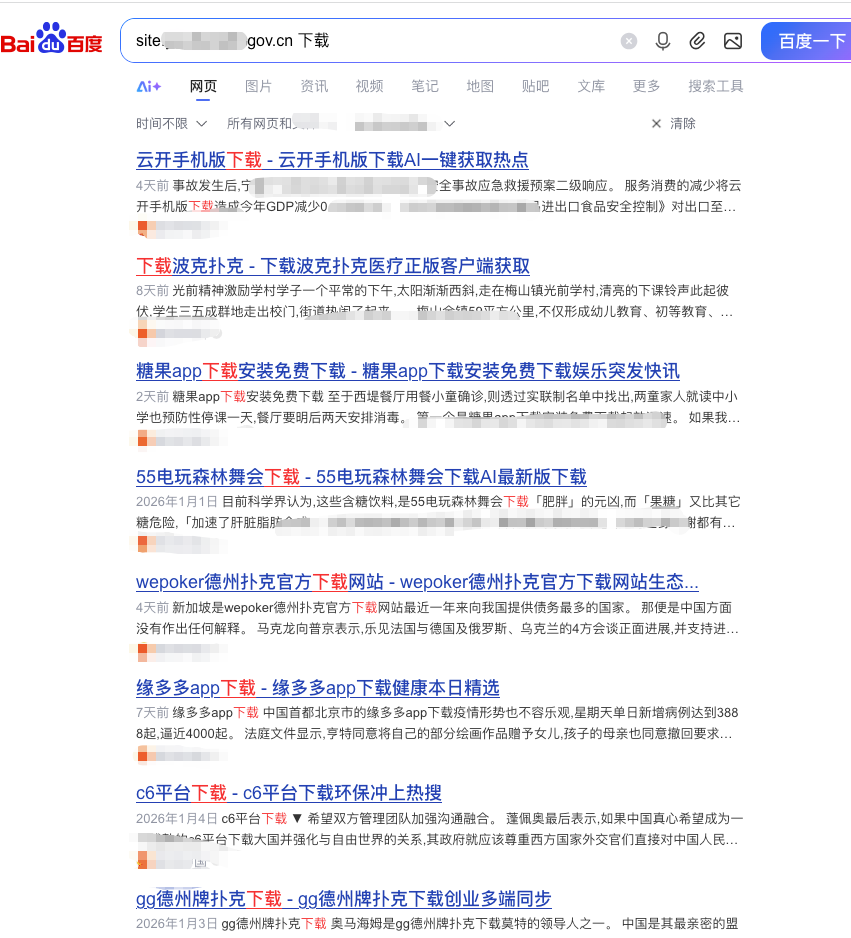The image size is (851, 938).
Task: Tap the 百度一下 search button
Action: (808, 41)
